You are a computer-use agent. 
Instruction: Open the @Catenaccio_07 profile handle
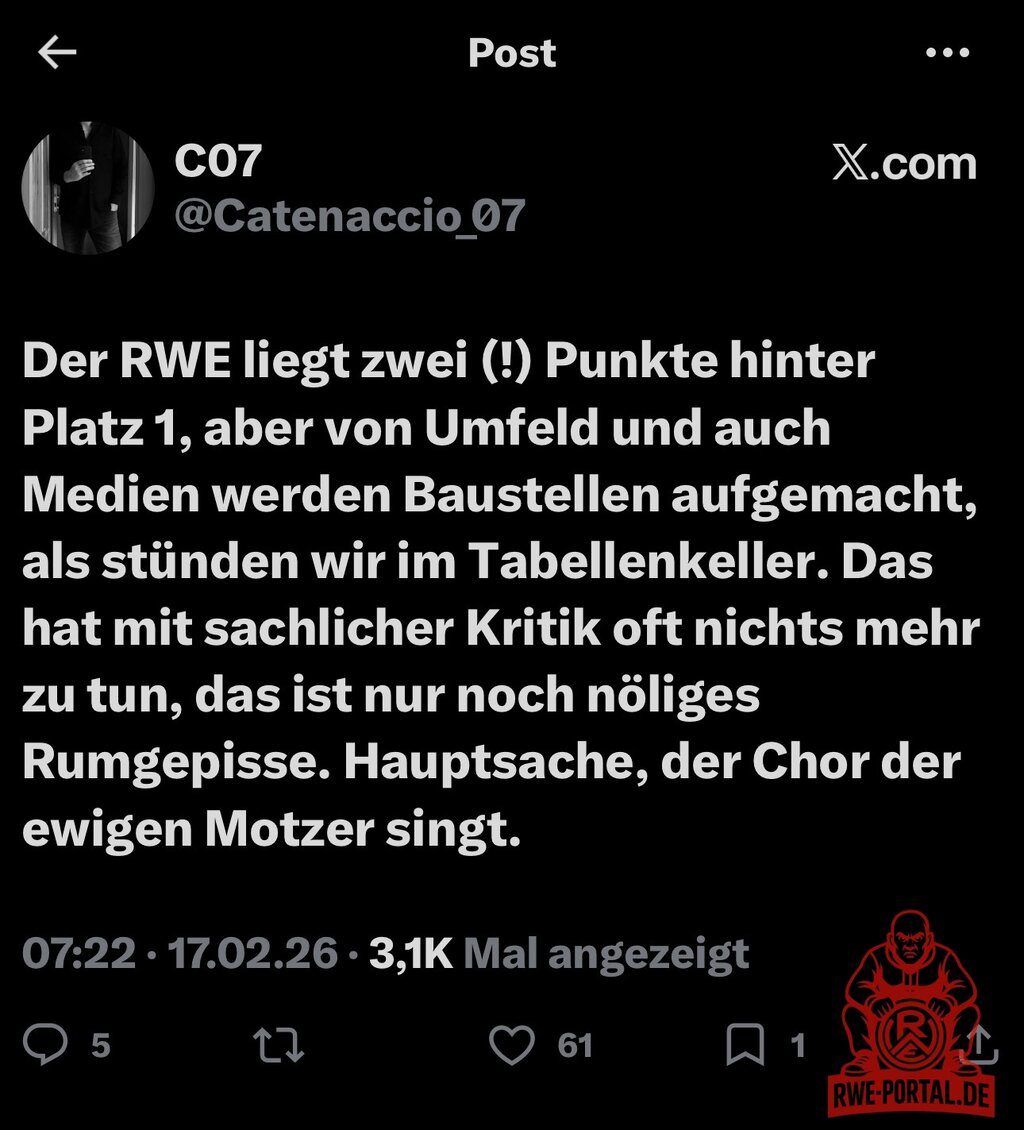[349, 215]
